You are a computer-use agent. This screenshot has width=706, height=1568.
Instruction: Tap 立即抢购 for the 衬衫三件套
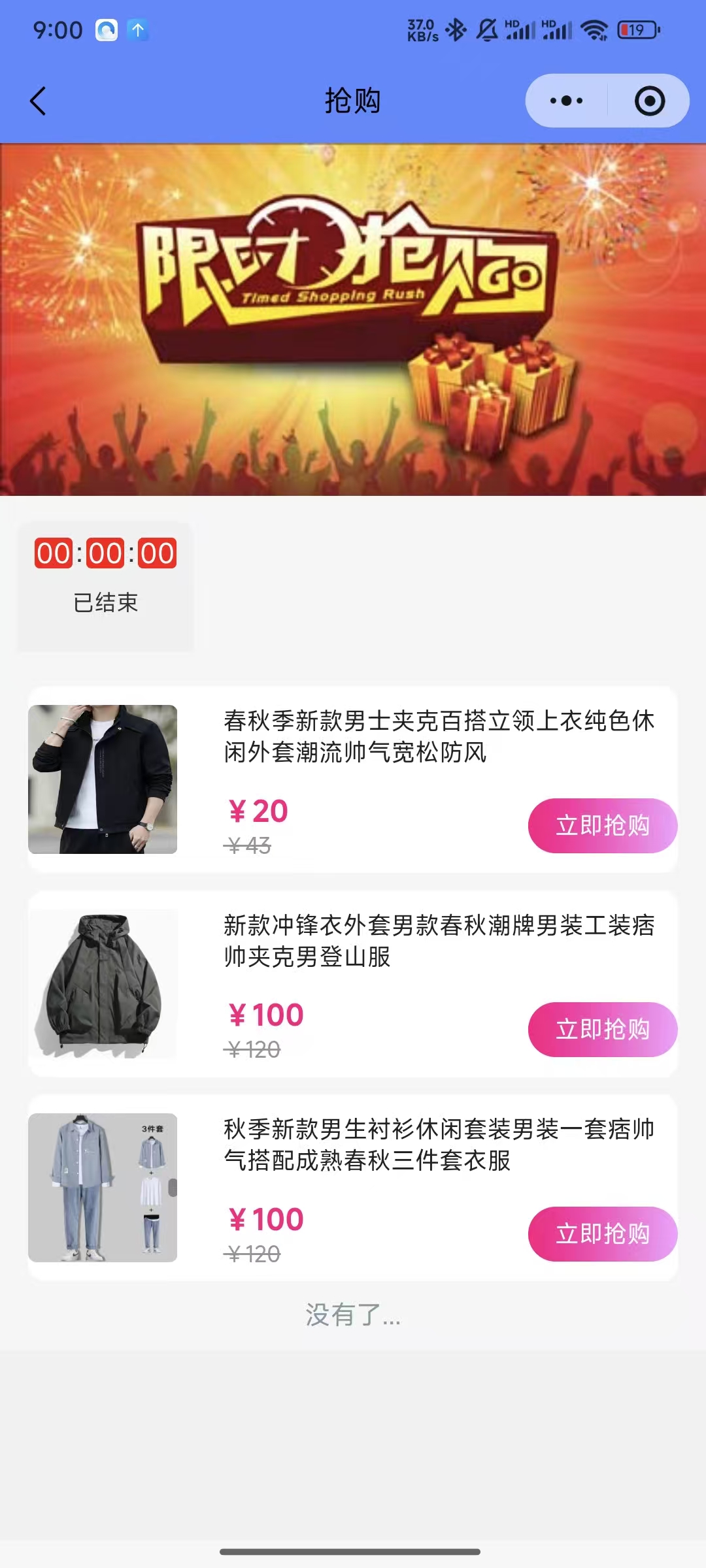[602, 1234]
